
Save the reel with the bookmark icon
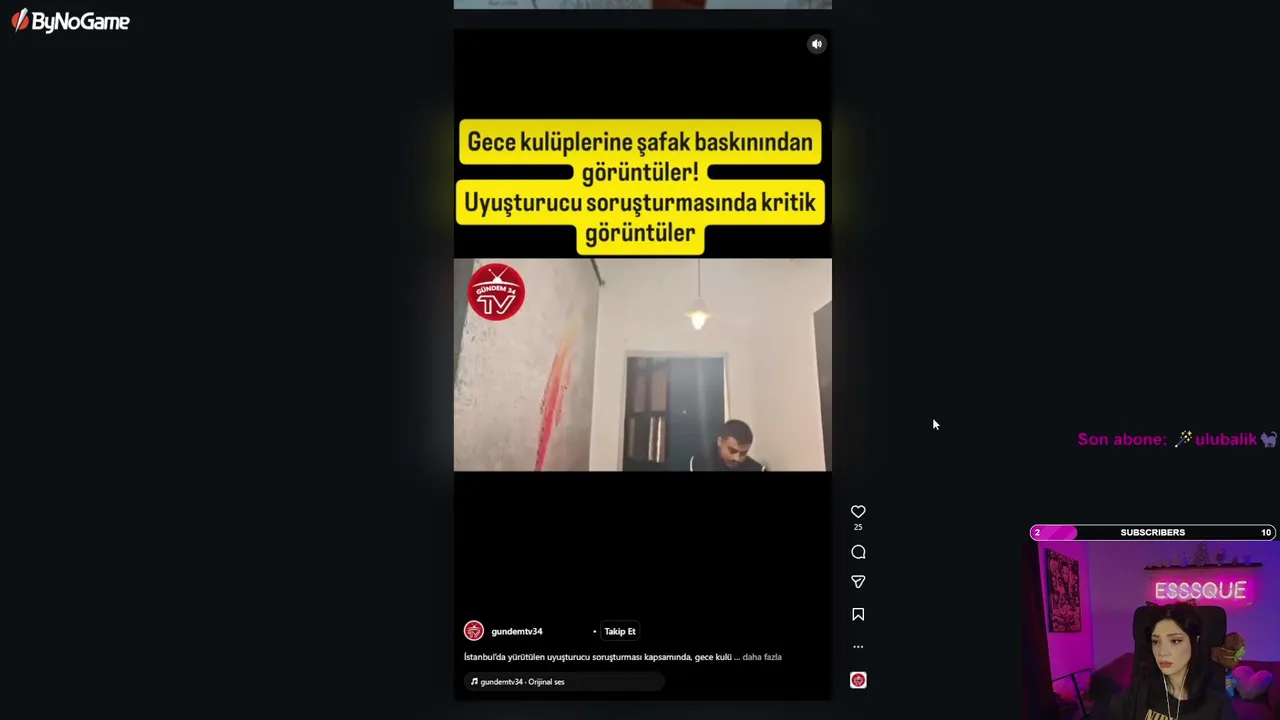click(858, 615)
